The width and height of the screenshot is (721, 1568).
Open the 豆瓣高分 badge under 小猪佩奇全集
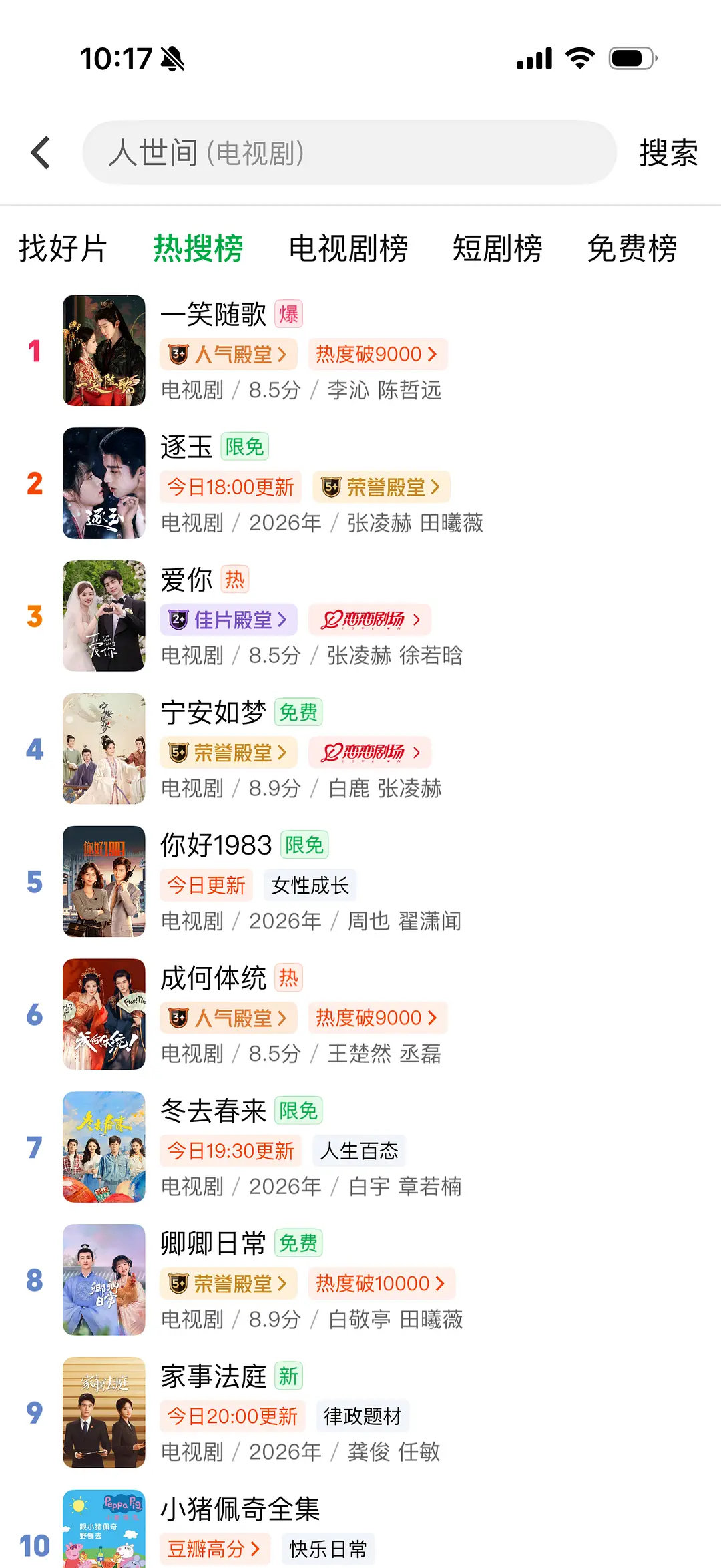(215, 1548)
